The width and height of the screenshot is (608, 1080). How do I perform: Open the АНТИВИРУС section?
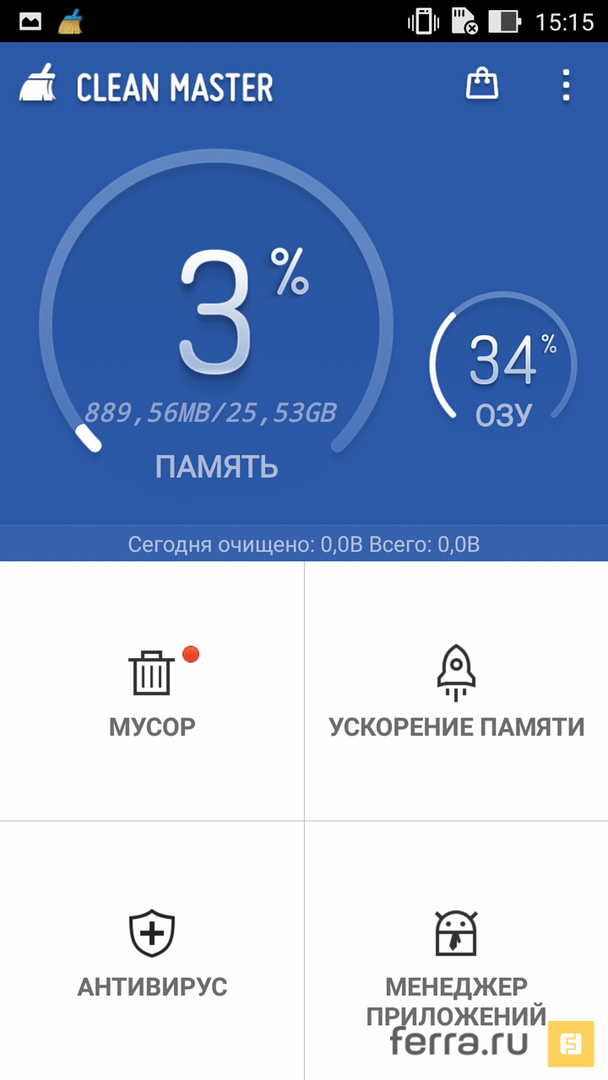coord(152,951)
